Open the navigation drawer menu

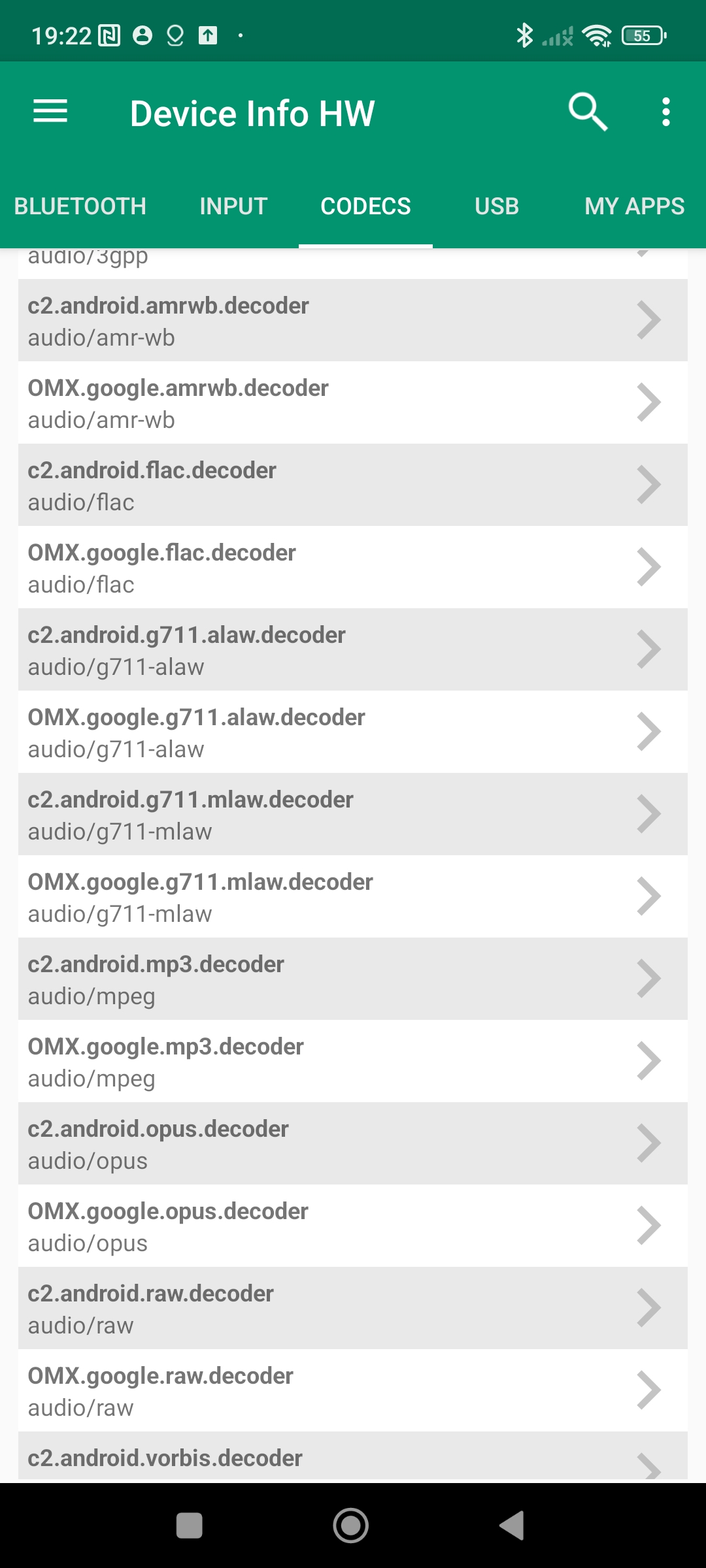pyautogui.click(x=50, y=112)
